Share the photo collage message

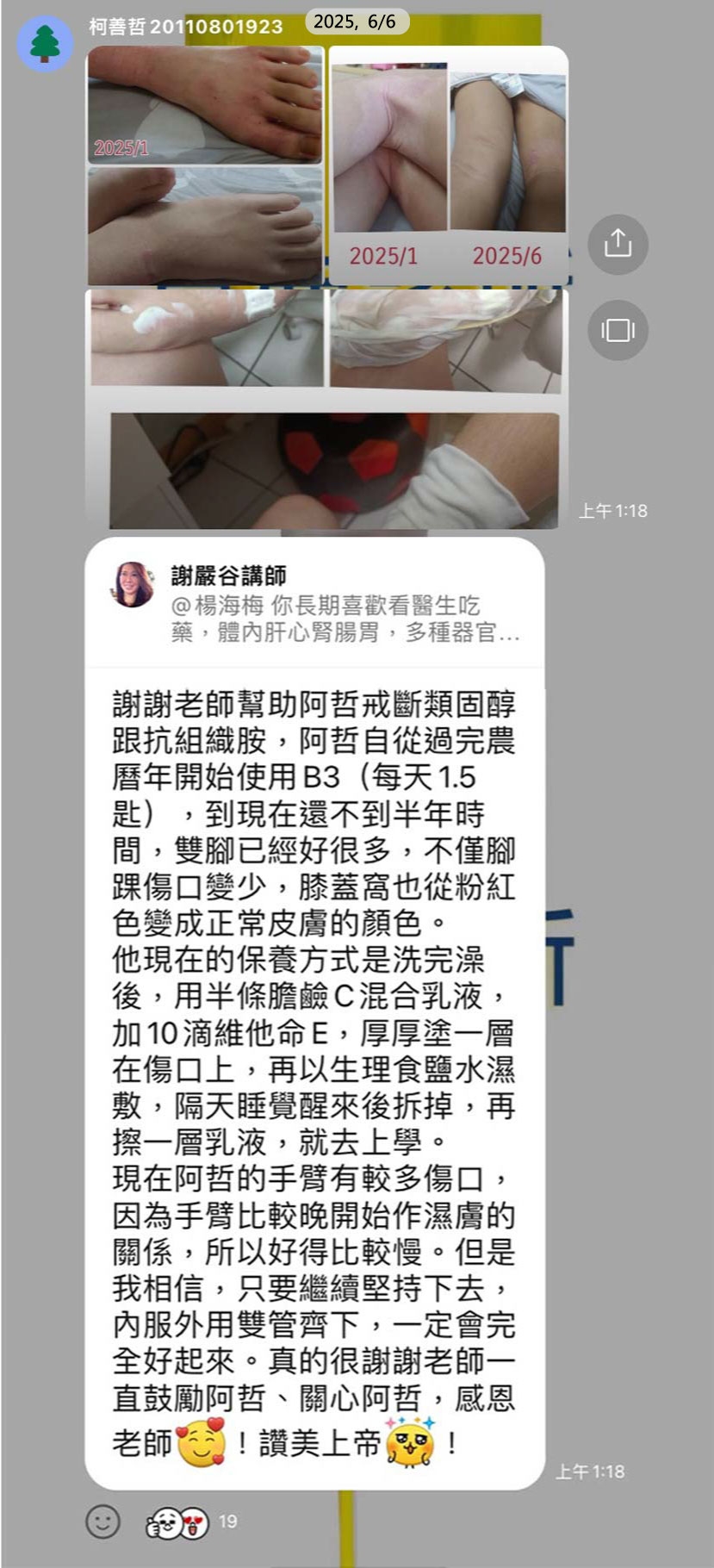(x=618, y=244)
